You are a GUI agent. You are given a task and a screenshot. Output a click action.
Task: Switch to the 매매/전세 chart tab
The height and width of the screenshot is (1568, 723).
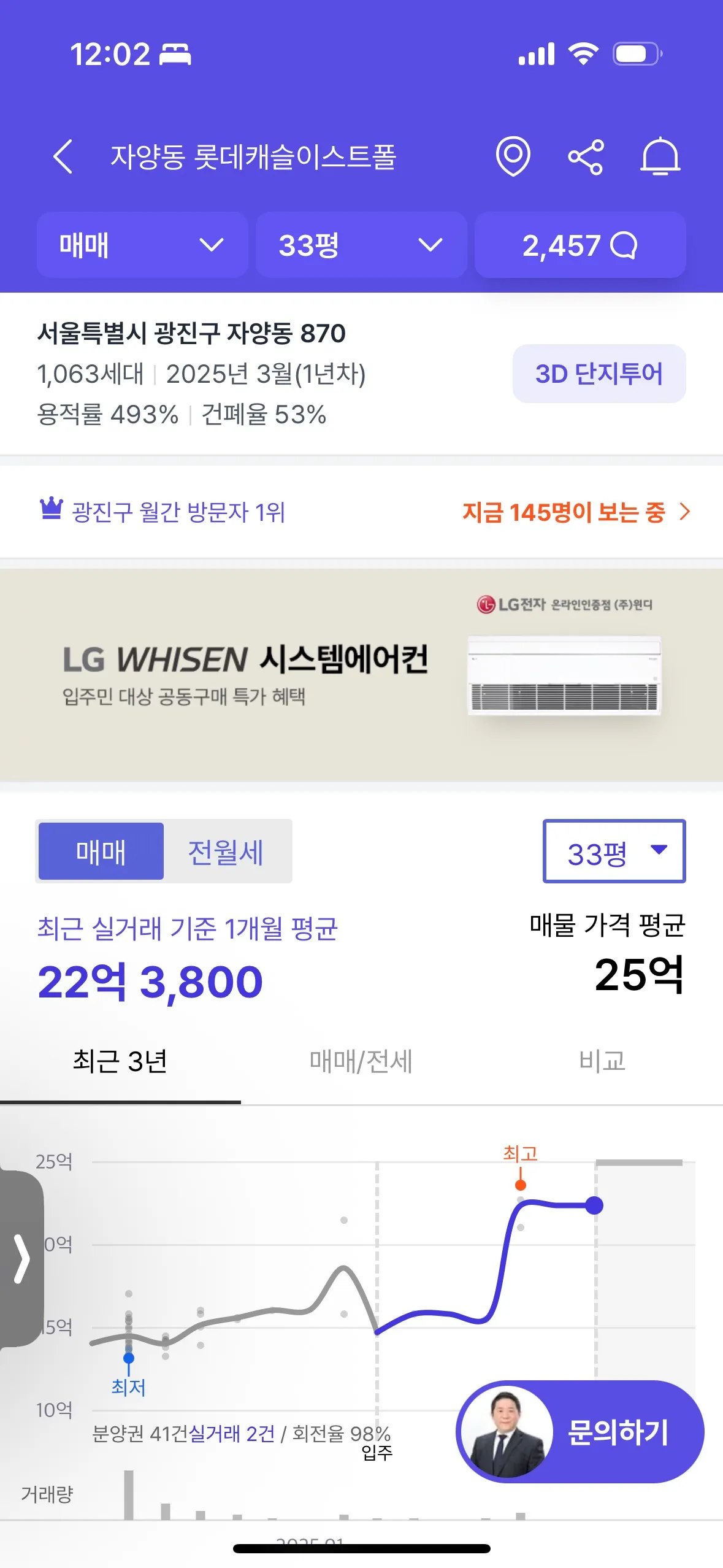tap(361, 1061)
